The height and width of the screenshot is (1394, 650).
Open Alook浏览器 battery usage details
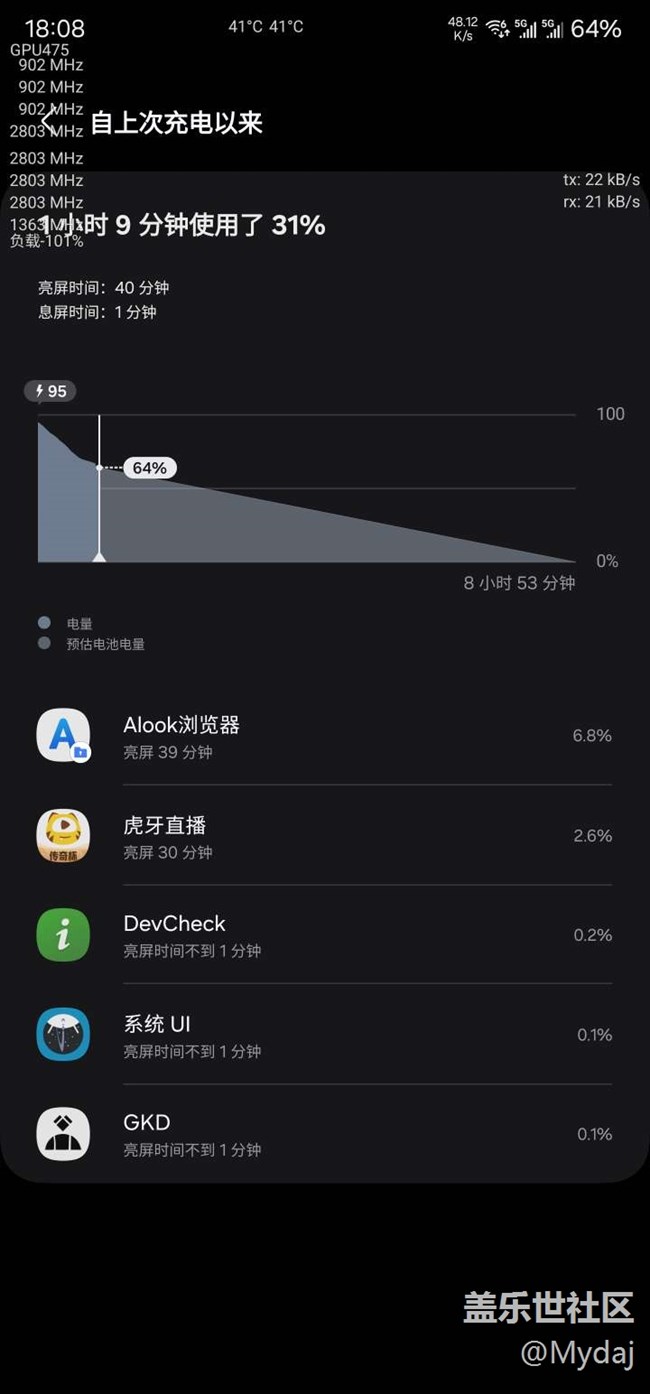[x=325, y=736]
